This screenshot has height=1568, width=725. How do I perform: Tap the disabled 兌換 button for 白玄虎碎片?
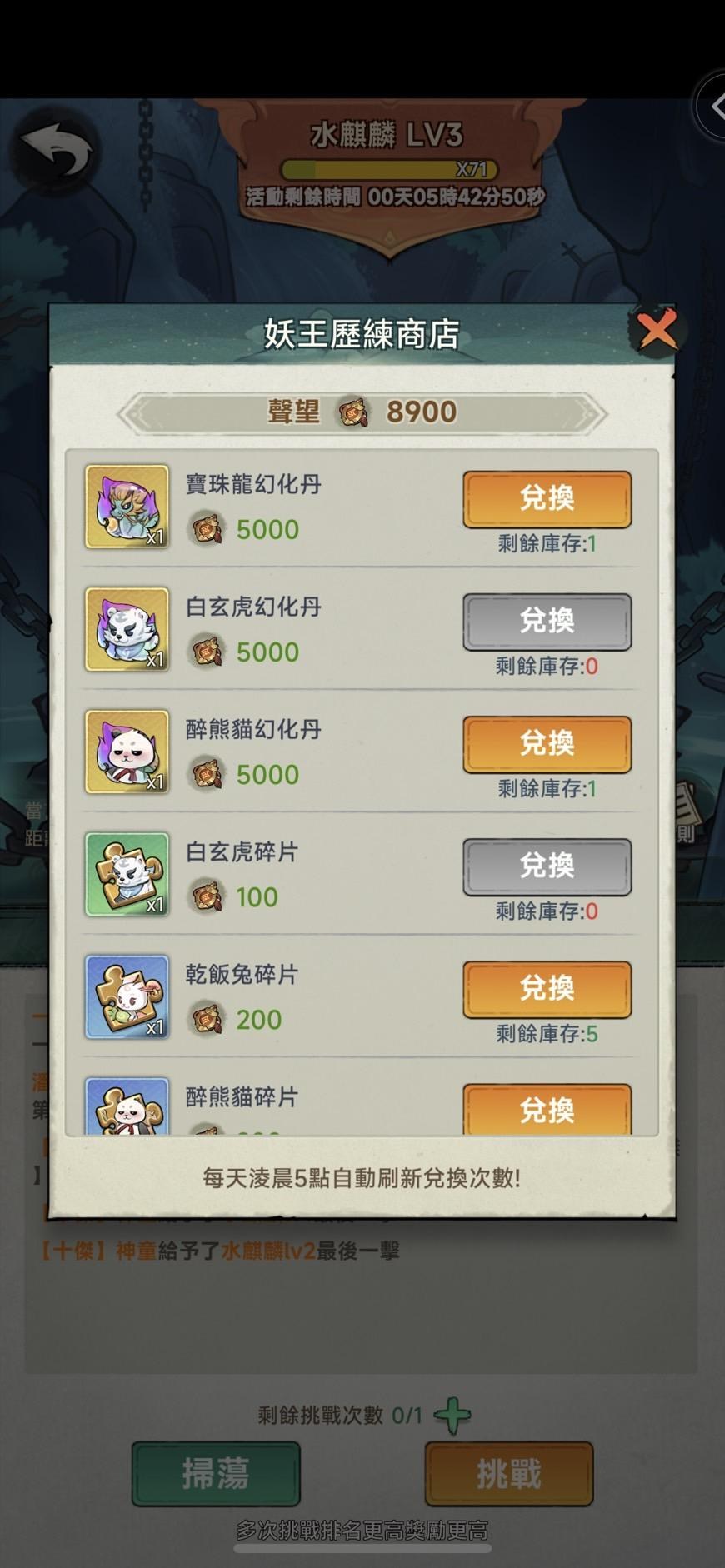(x=547, y=866)
